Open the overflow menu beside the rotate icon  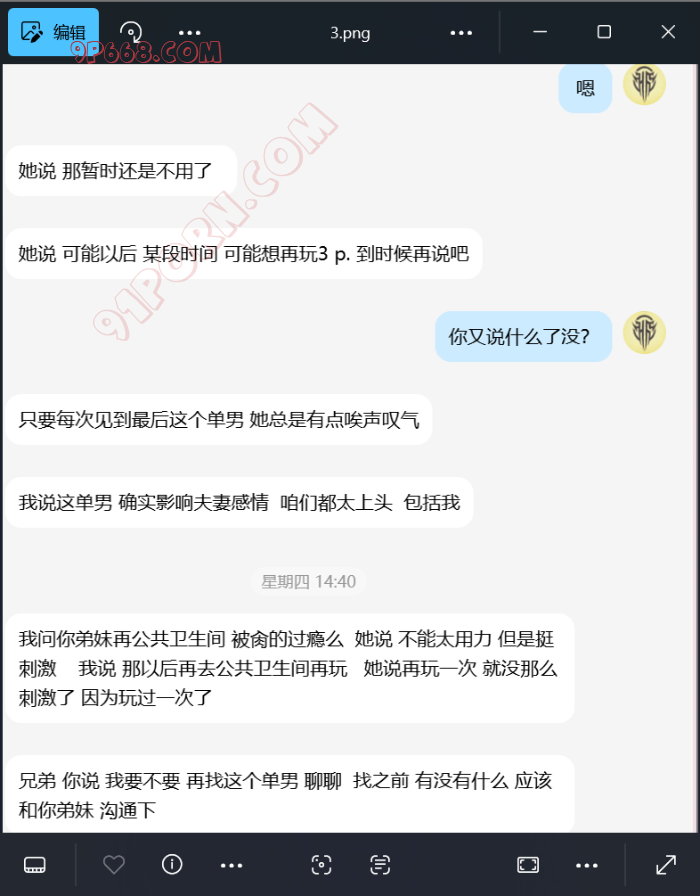(x=189, y=32)
